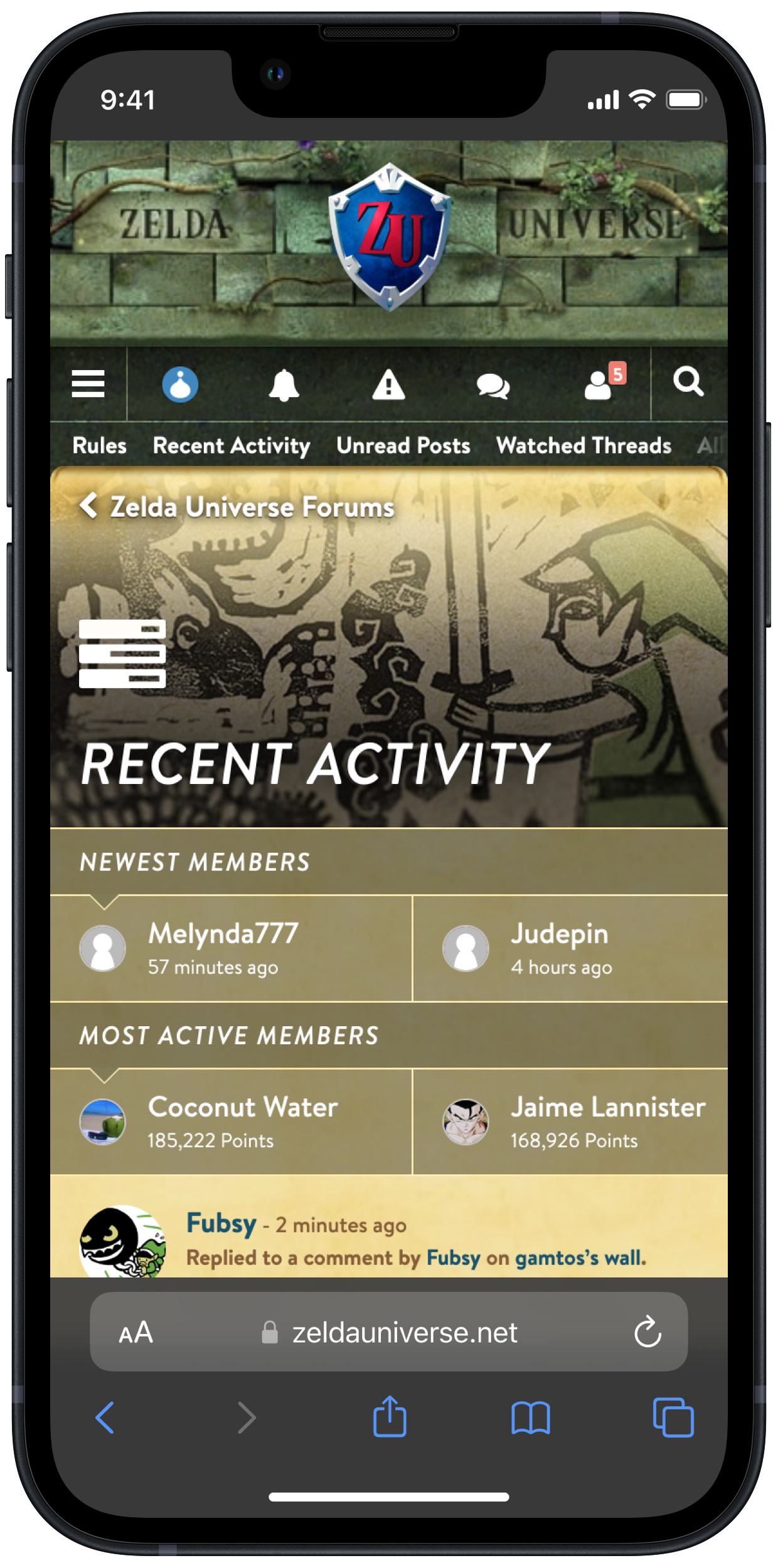The image size is (778, 1568).
Task: Open the conversations chat icon
Action: pyautogui.click(x=493, y=386)
